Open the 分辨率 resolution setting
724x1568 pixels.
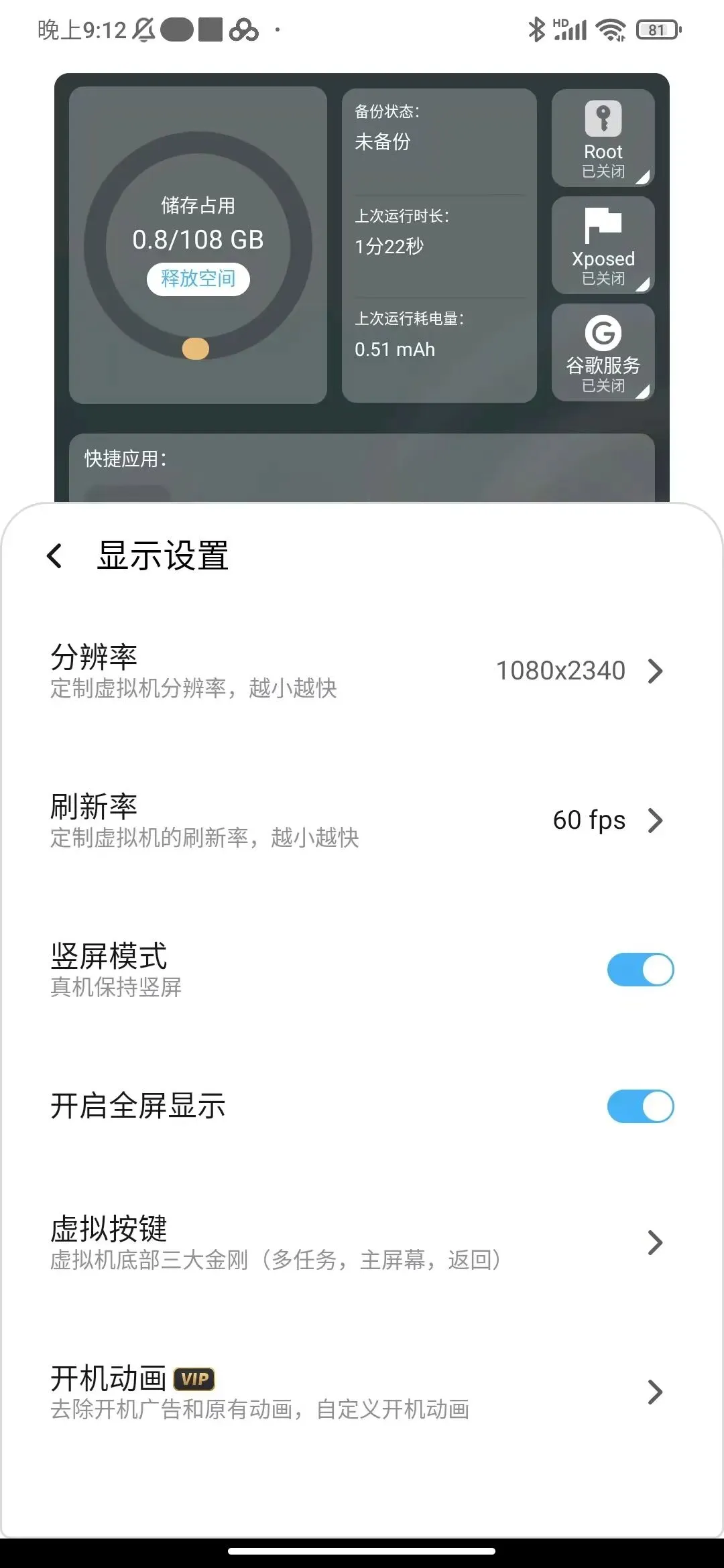[362, 671]
